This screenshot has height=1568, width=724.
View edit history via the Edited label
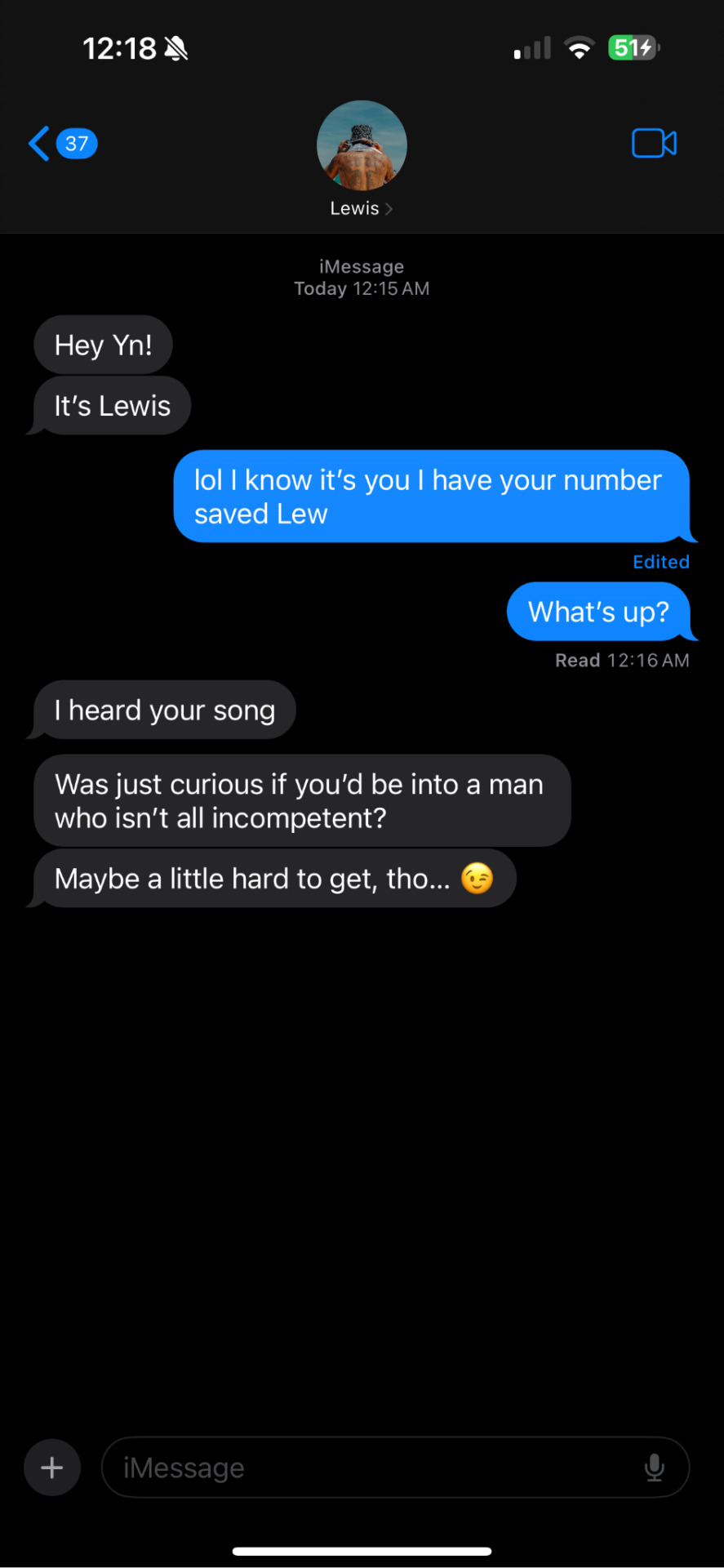coord(660,562)
